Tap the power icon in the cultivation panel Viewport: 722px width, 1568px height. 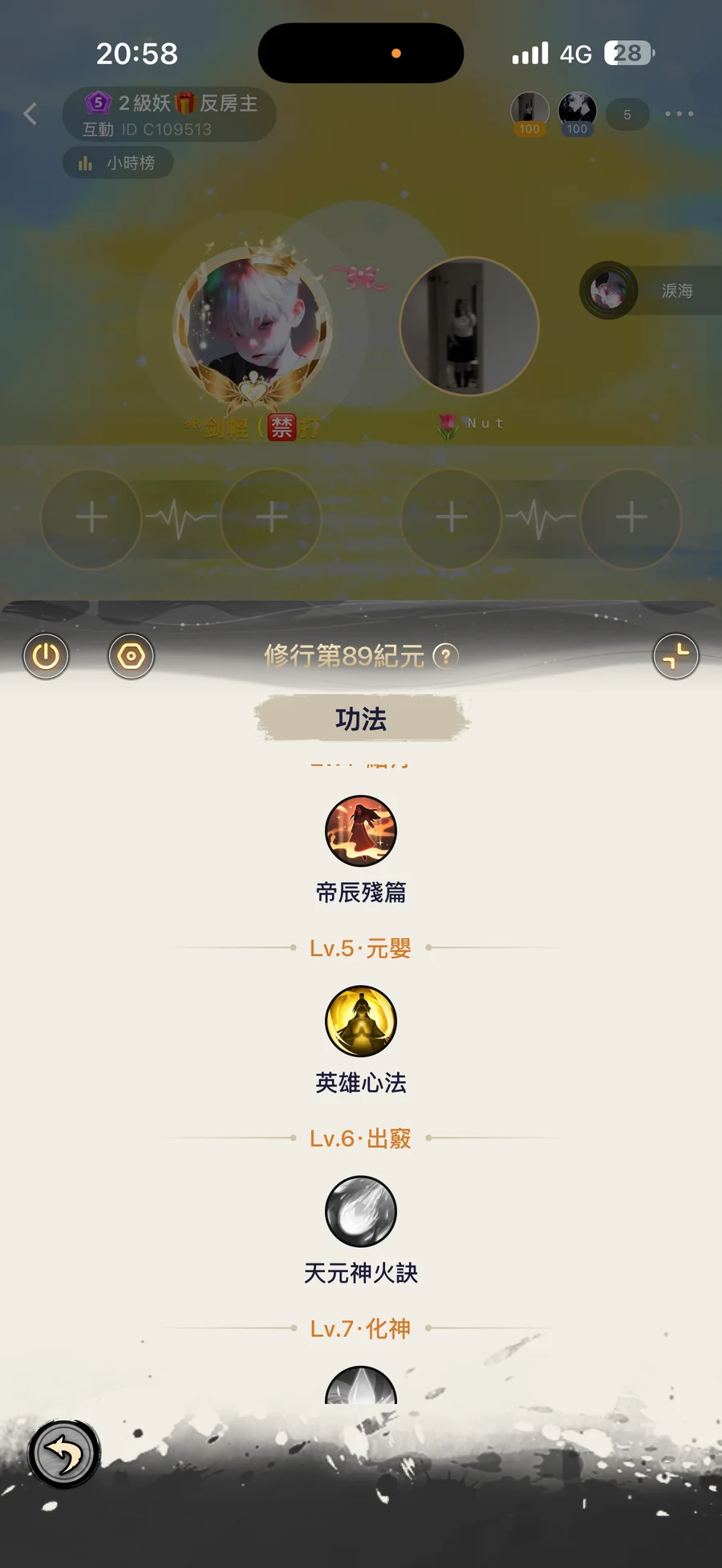point(46,656)
